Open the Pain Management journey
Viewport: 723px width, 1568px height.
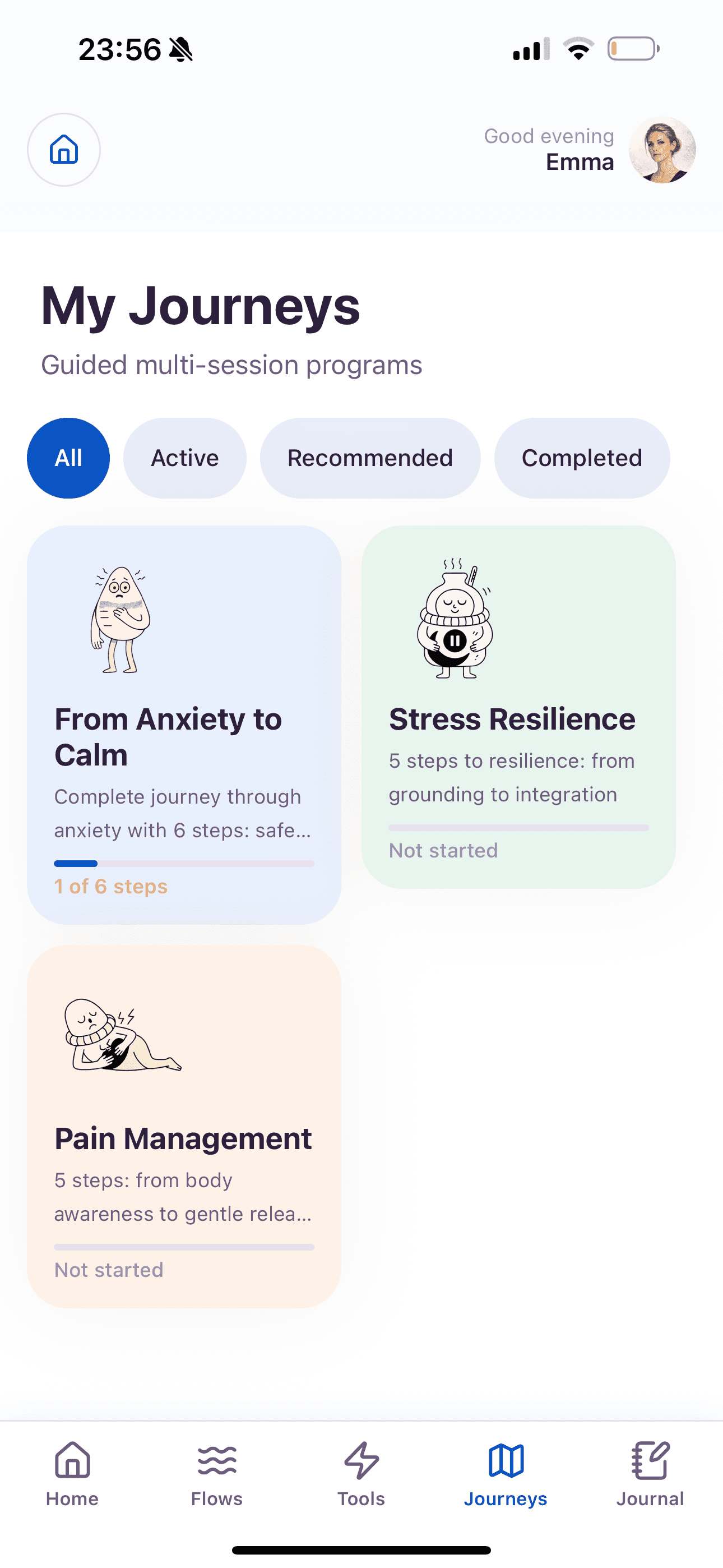click(184, 1126)
